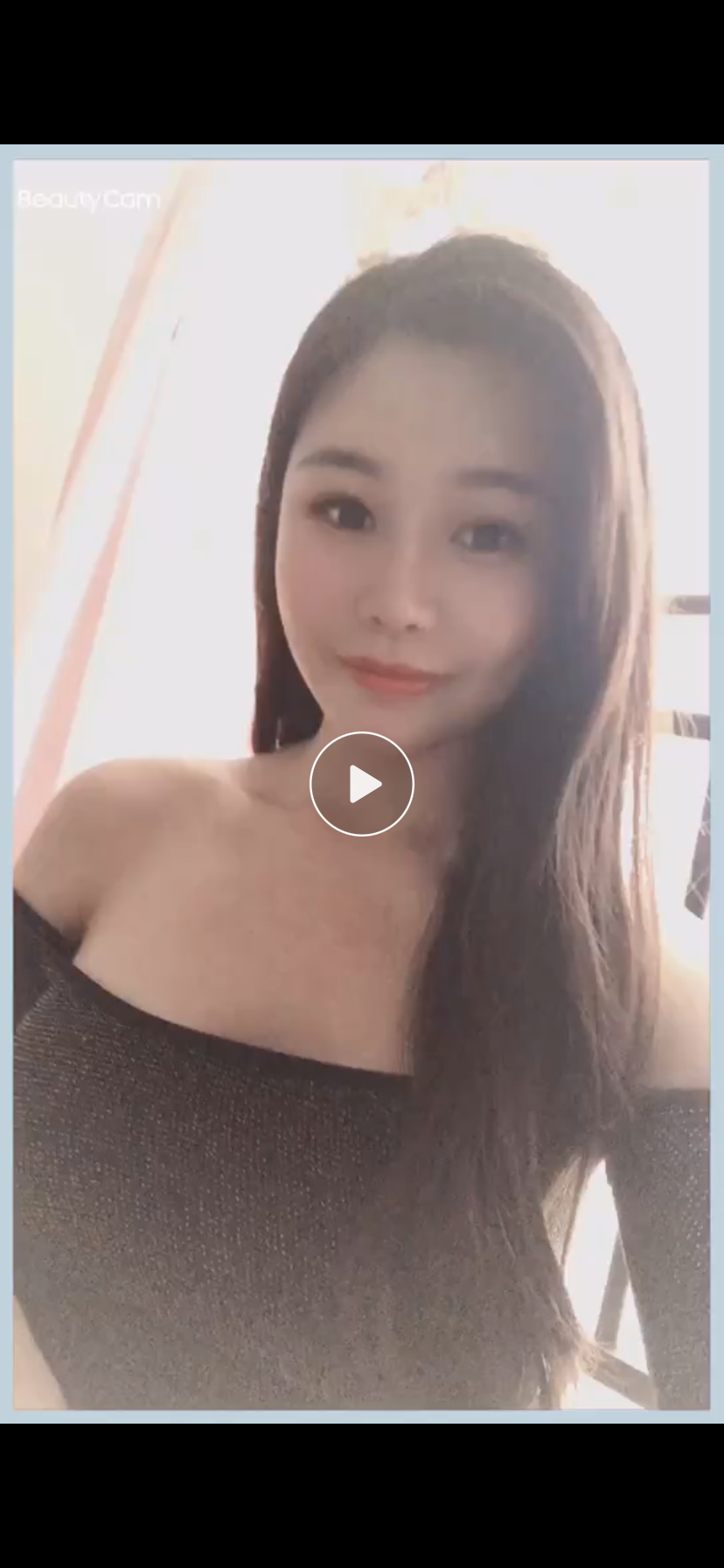The height and width of the screenshot is (1568, 724).
Task: Play the video
Action: pyautogui.click(x=361, y=783)
